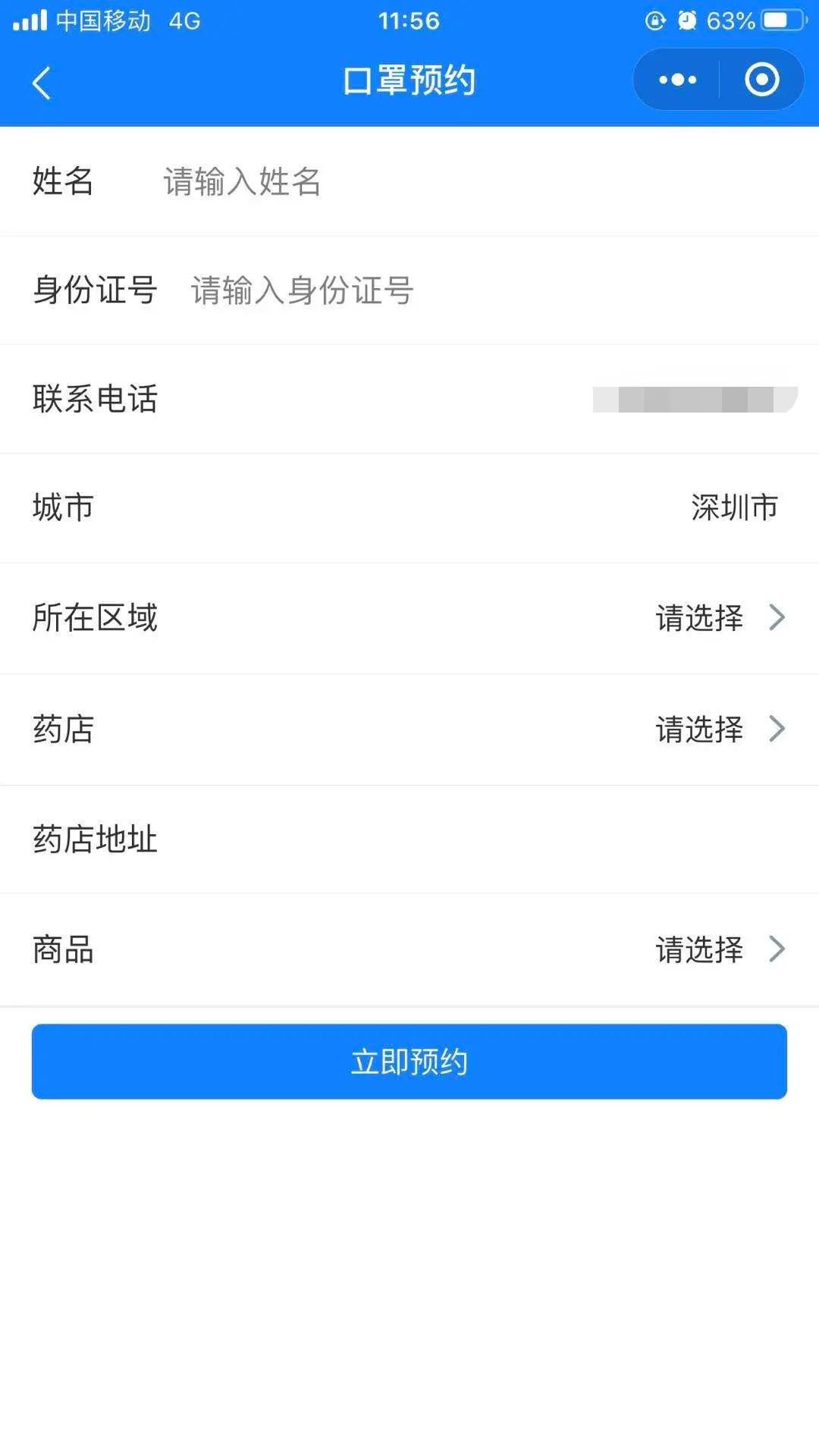Open the mini program more options menu

point(677,80)
